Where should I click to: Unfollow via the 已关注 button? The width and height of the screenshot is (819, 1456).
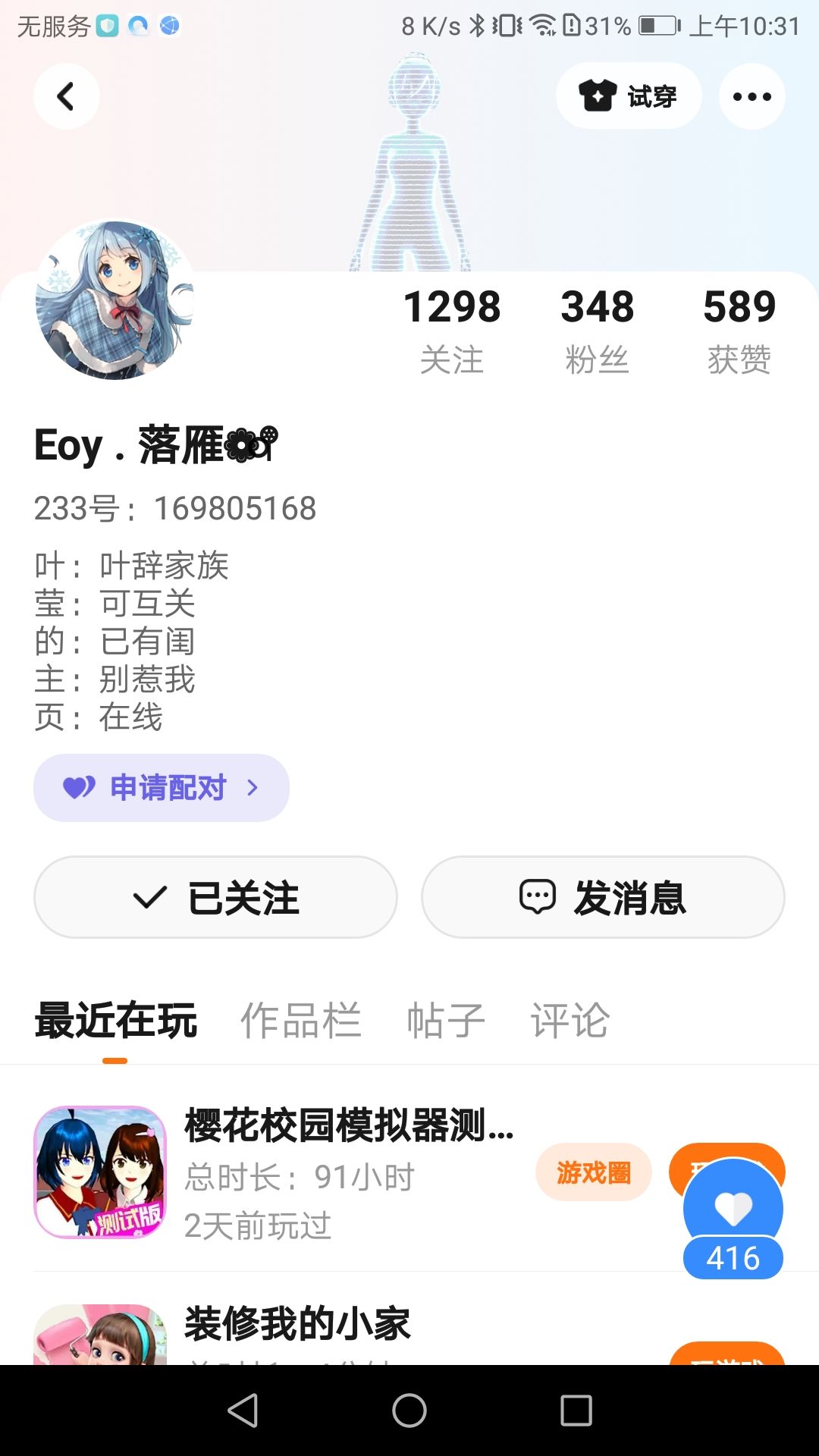point(216,897)
